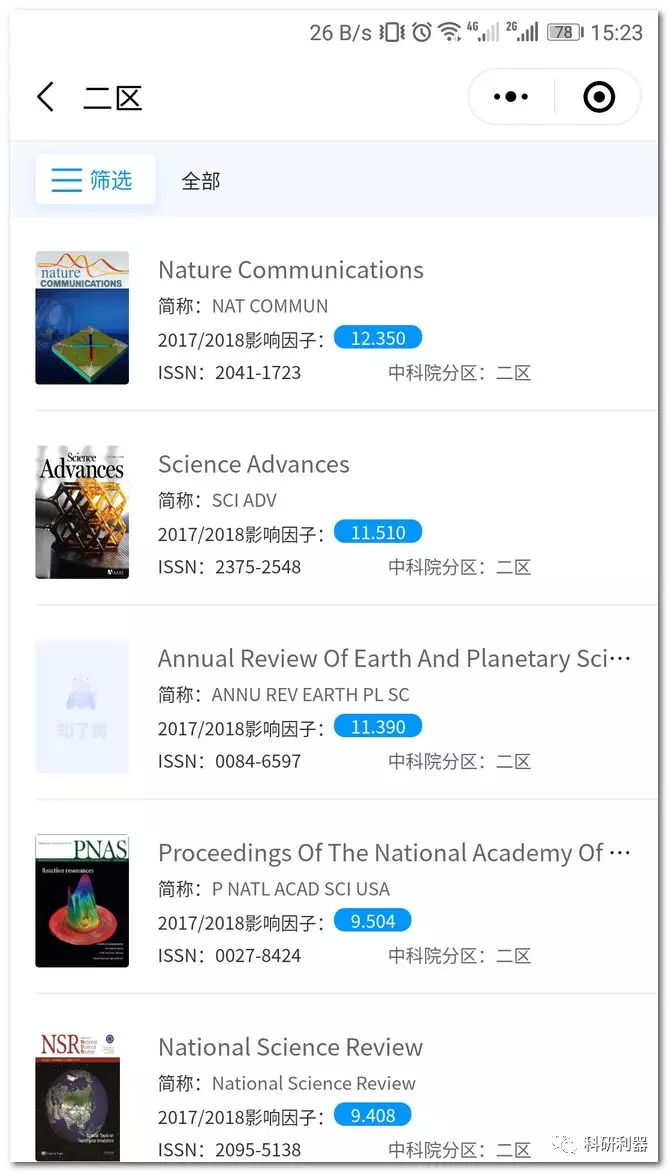Close the mini program with the circle button
669x1173 pixels.
coord(598,97)
